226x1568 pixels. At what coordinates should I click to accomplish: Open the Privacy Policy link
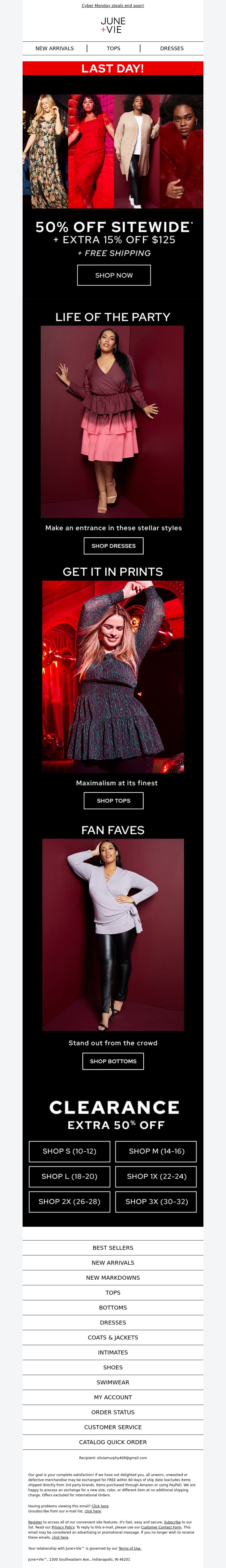(x=63, y=1527)
